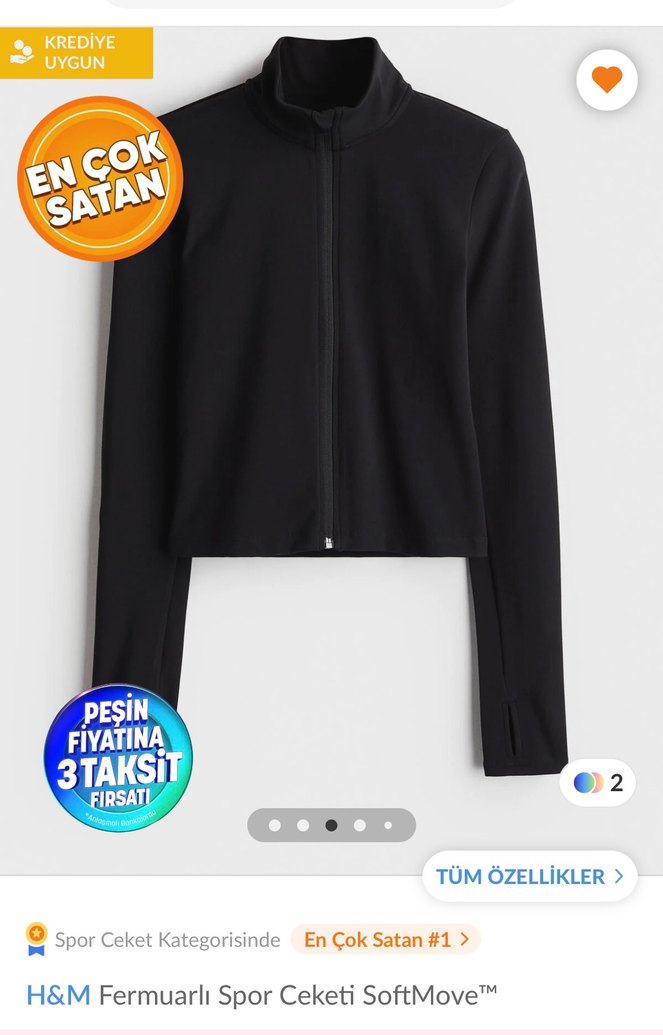The height and width of the screenshot is (1035, 663).
Task: Open the En Çok Satan #1 ranking
Action: [x=386, y=940]
